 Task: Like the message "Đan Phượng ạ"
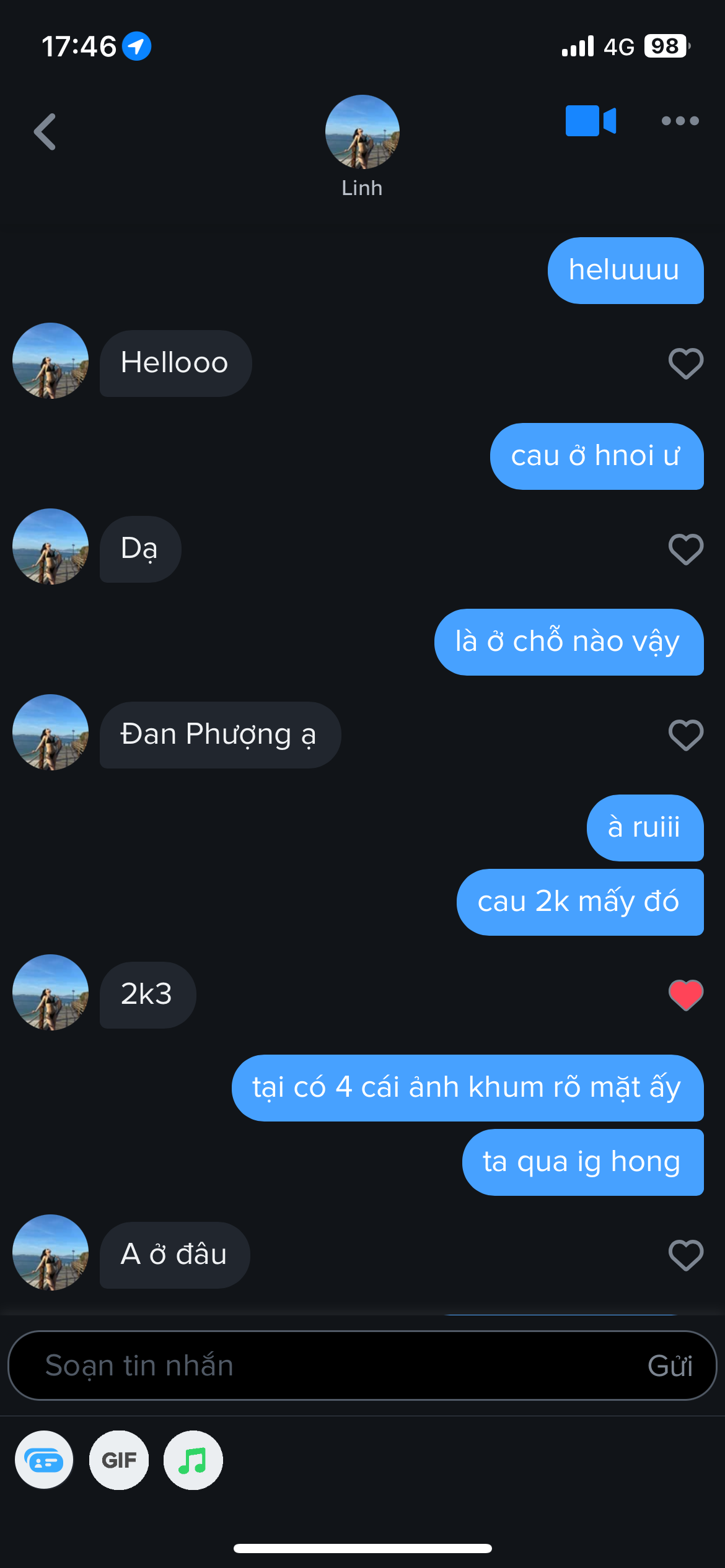pyautogui.click(x=685, y=735)
